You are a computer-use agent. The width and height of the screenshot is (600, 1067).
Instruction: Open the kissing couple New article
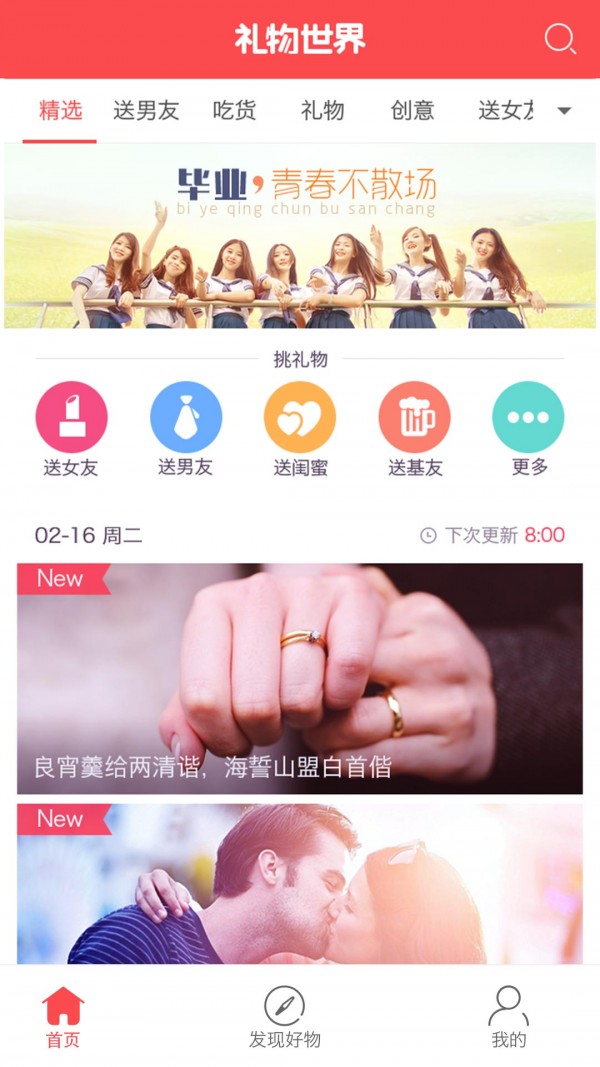[300, 885]
